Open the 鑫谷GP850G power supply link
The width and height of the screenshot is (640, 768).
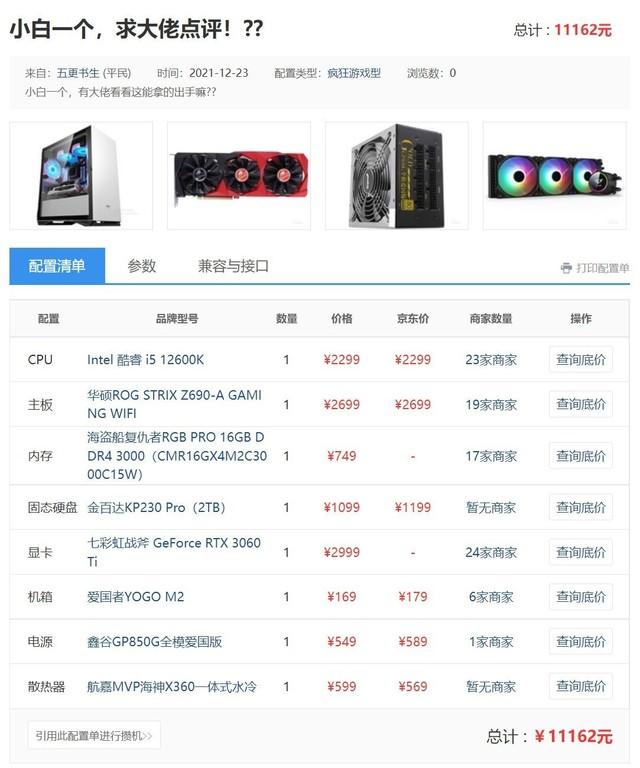click(x=155, y=642)
